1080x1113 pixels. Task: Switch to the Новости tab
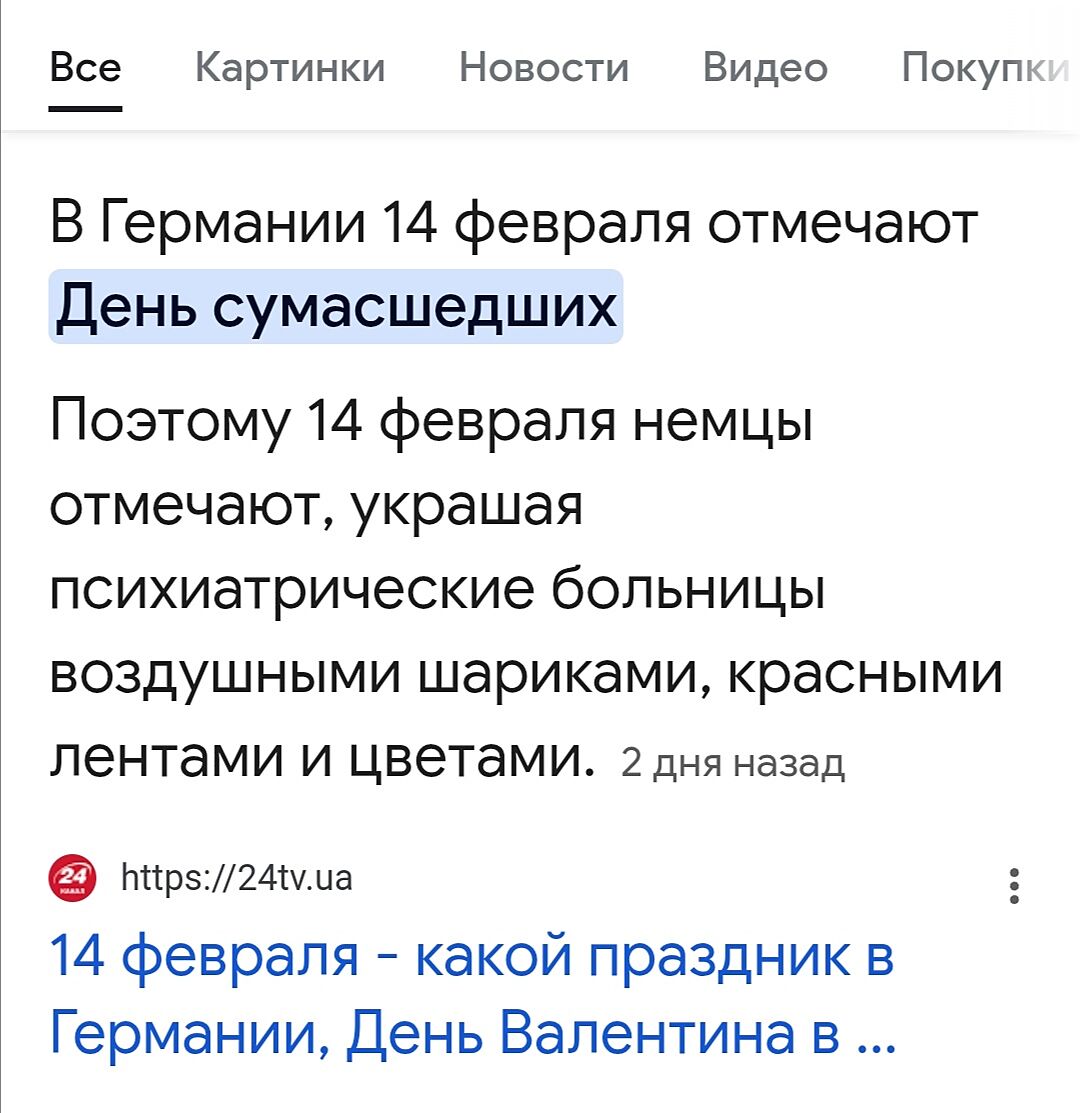point(544,68)
